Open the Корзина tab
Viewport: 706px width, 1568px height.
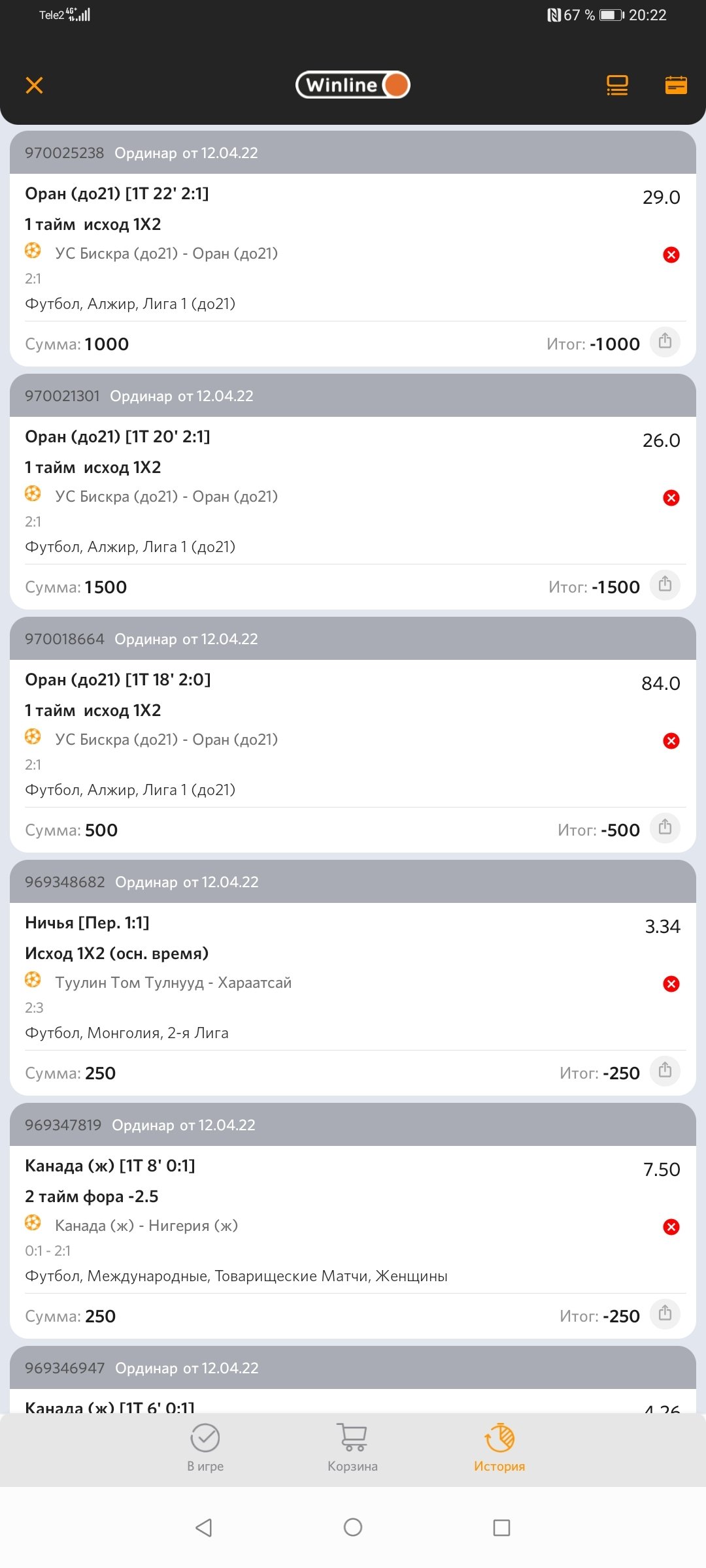pos(352,1448)
